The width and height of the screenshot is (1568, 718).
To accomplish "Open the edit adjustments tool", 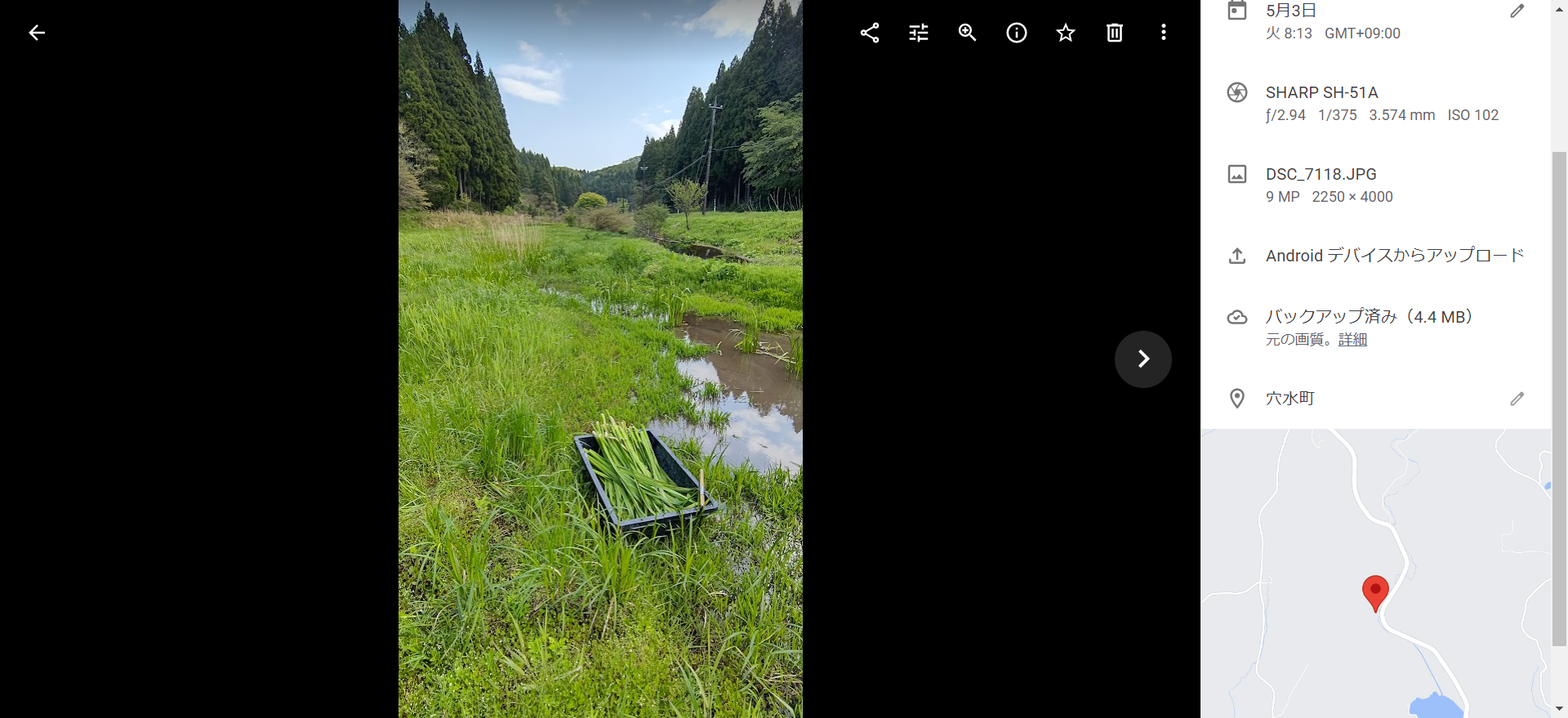I will pos(919,33).
